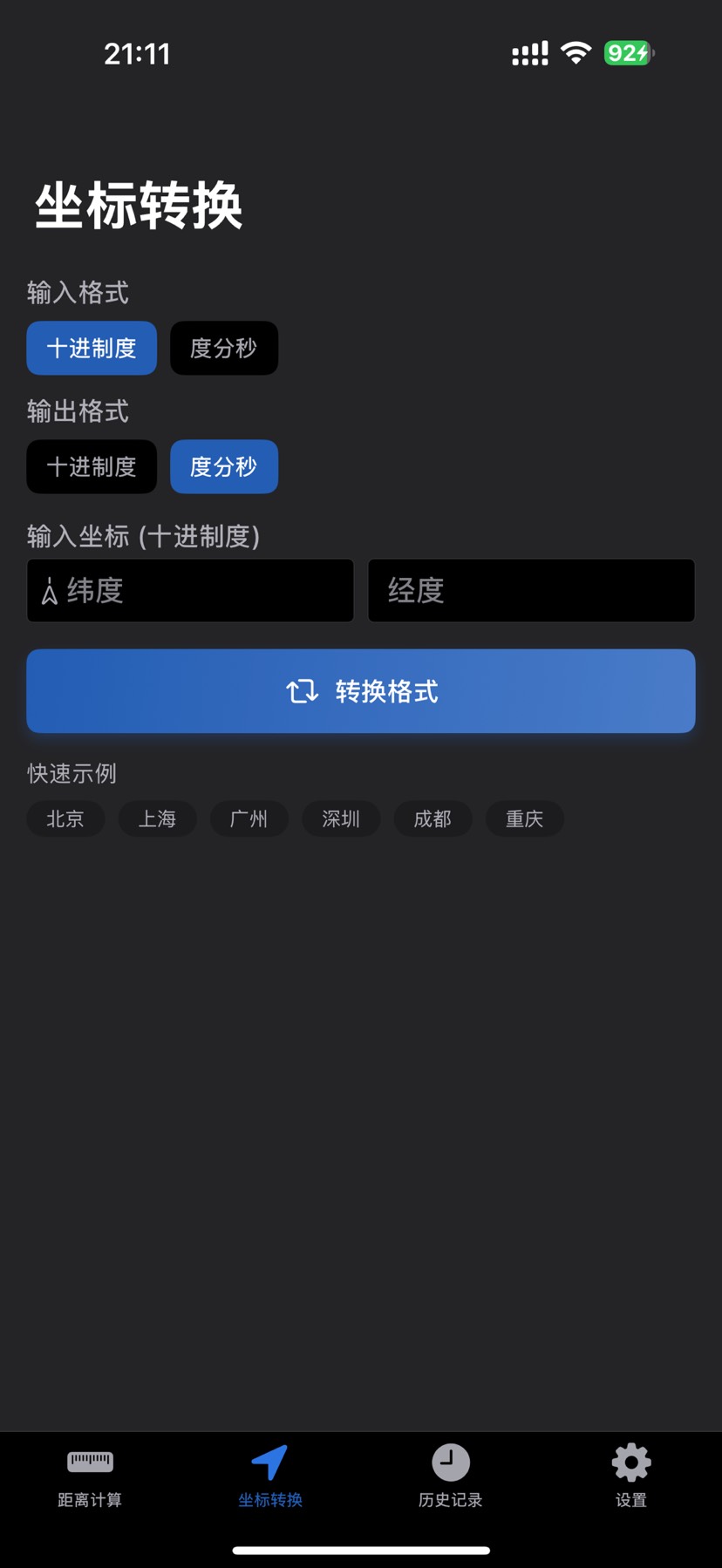Viewport: 722px width, 1568px height.
Task: Pick 度分秒 under 输出格式
Action: (x=224, y=466)
